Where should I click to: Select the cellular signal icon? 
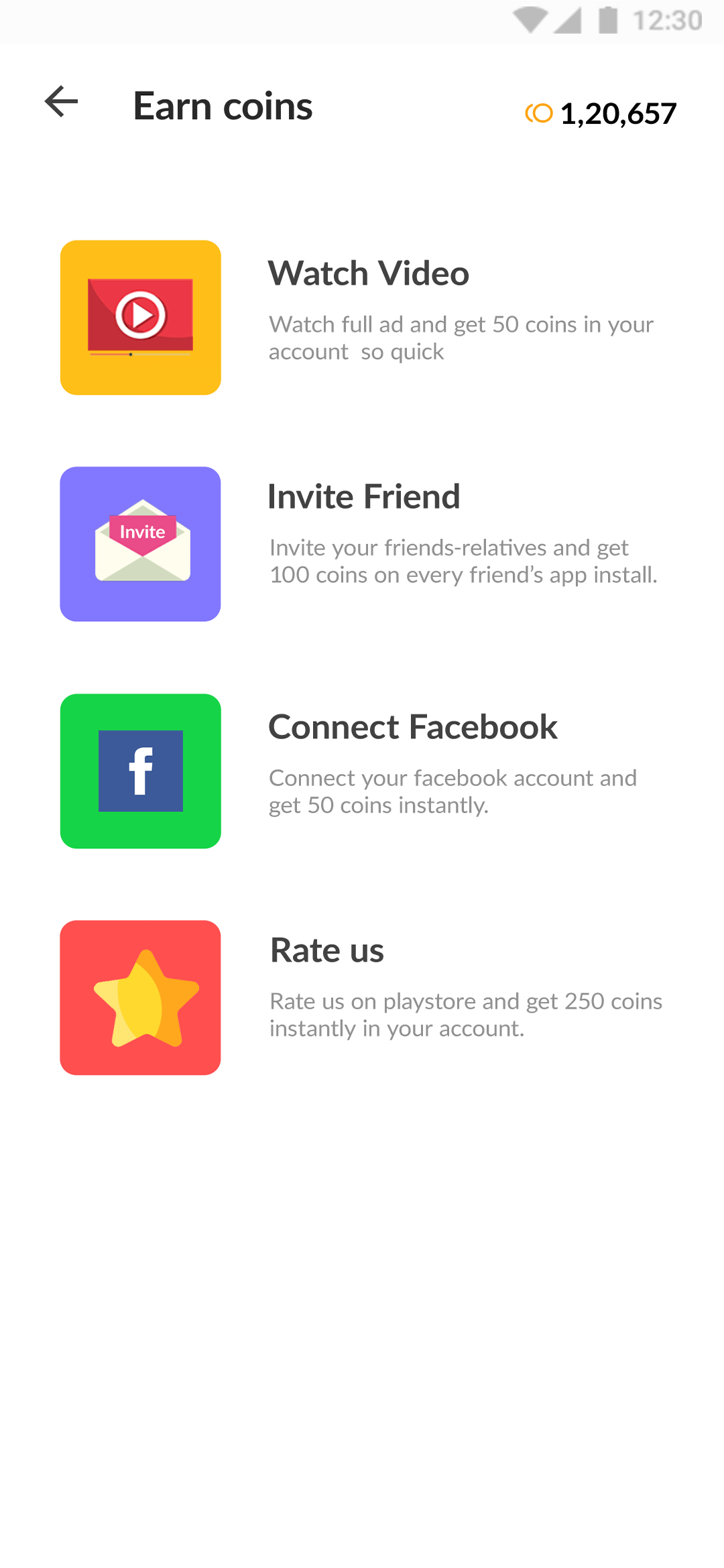[x=569, y=21]
